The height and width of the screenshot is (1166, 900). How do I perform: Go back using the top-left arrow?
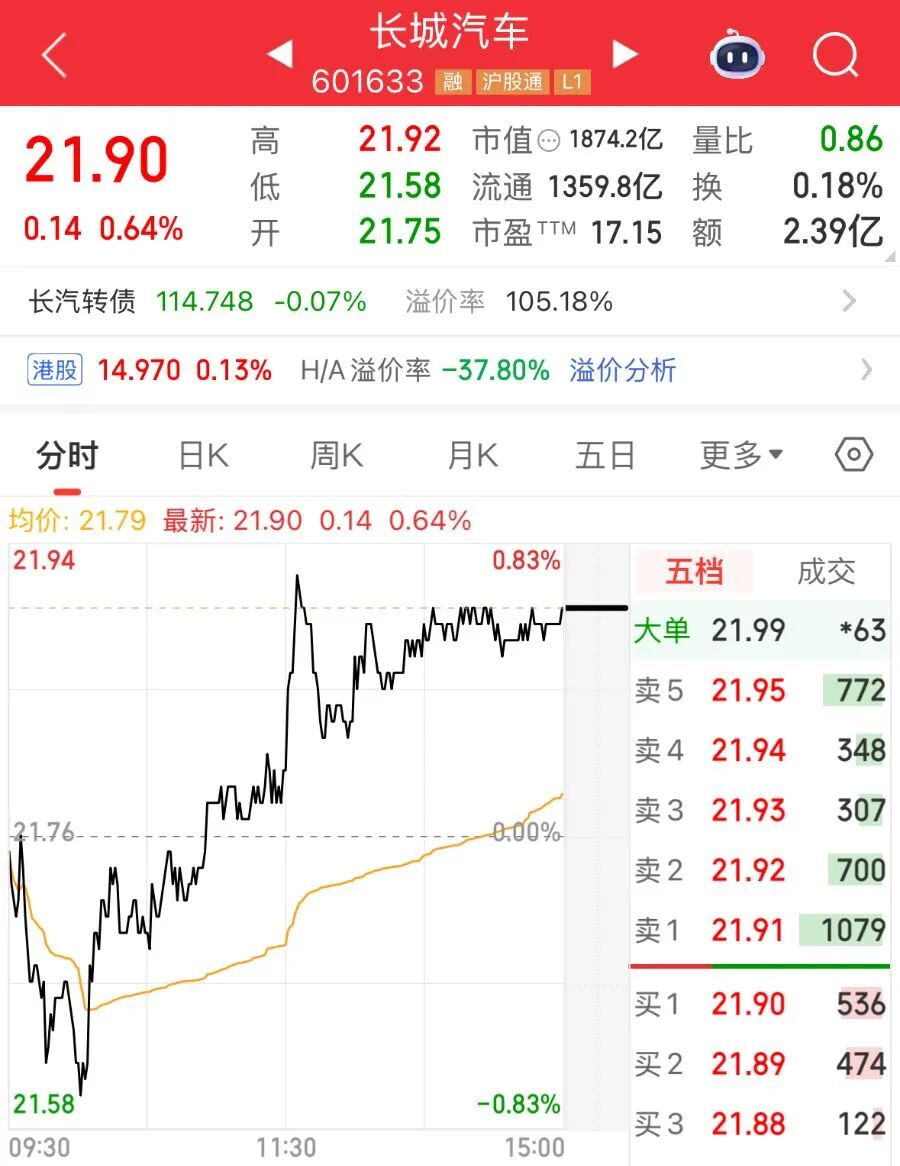click(x=54, y=55)
